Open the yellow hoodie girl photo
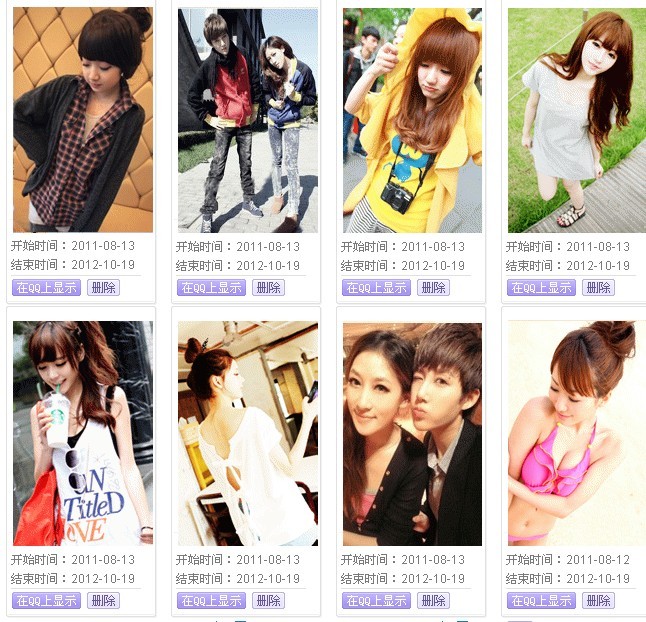The width and height of the screenshot is (646, 622). (412, 120)
